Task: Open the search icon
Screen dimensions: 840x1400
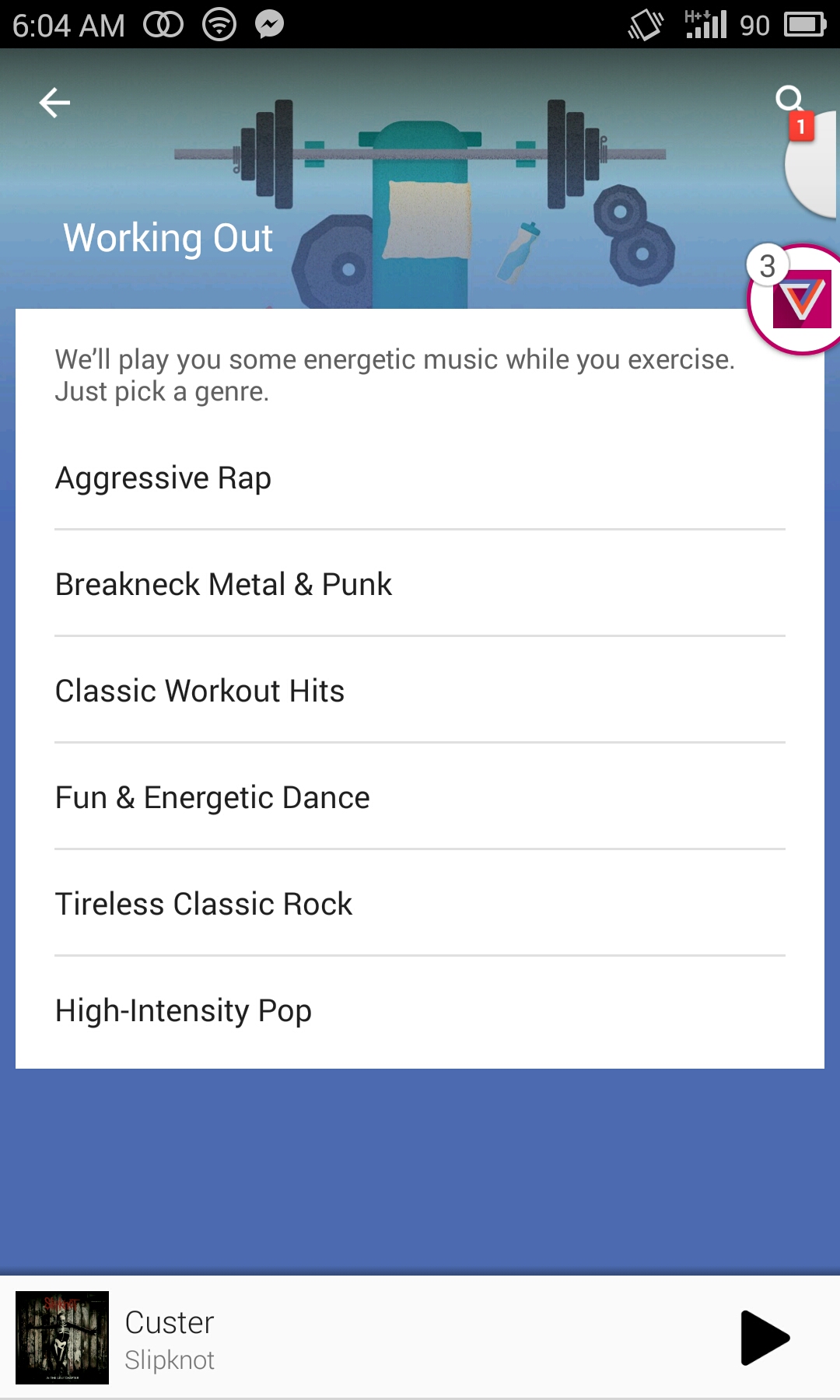Action: [x=789, y=98]
